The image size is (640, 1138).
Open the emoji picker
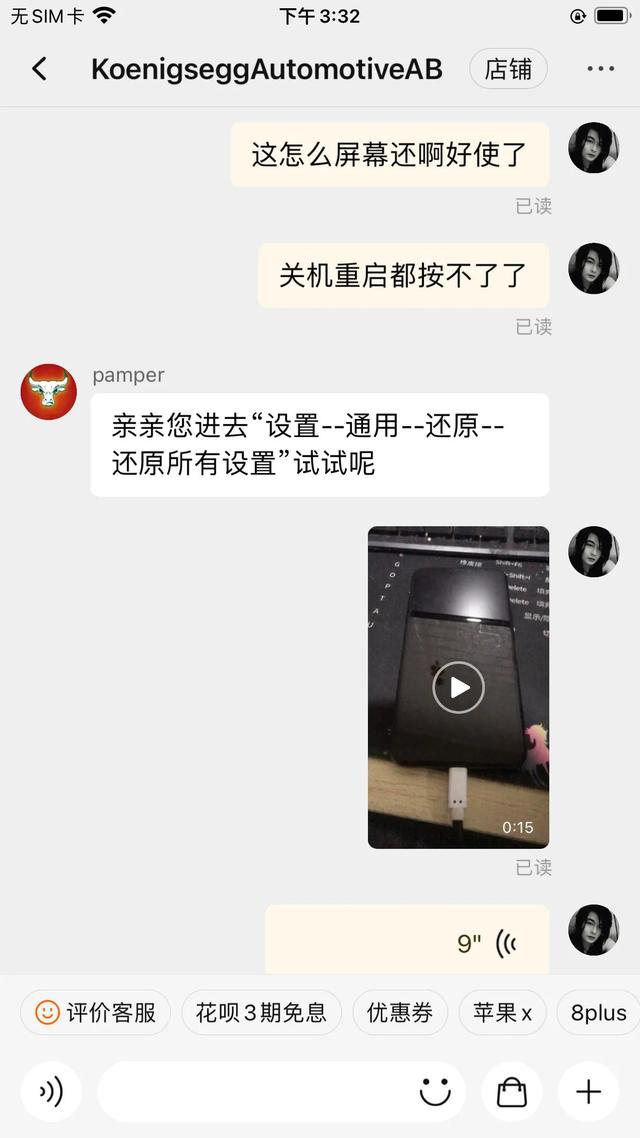[x=435, y=1092]
